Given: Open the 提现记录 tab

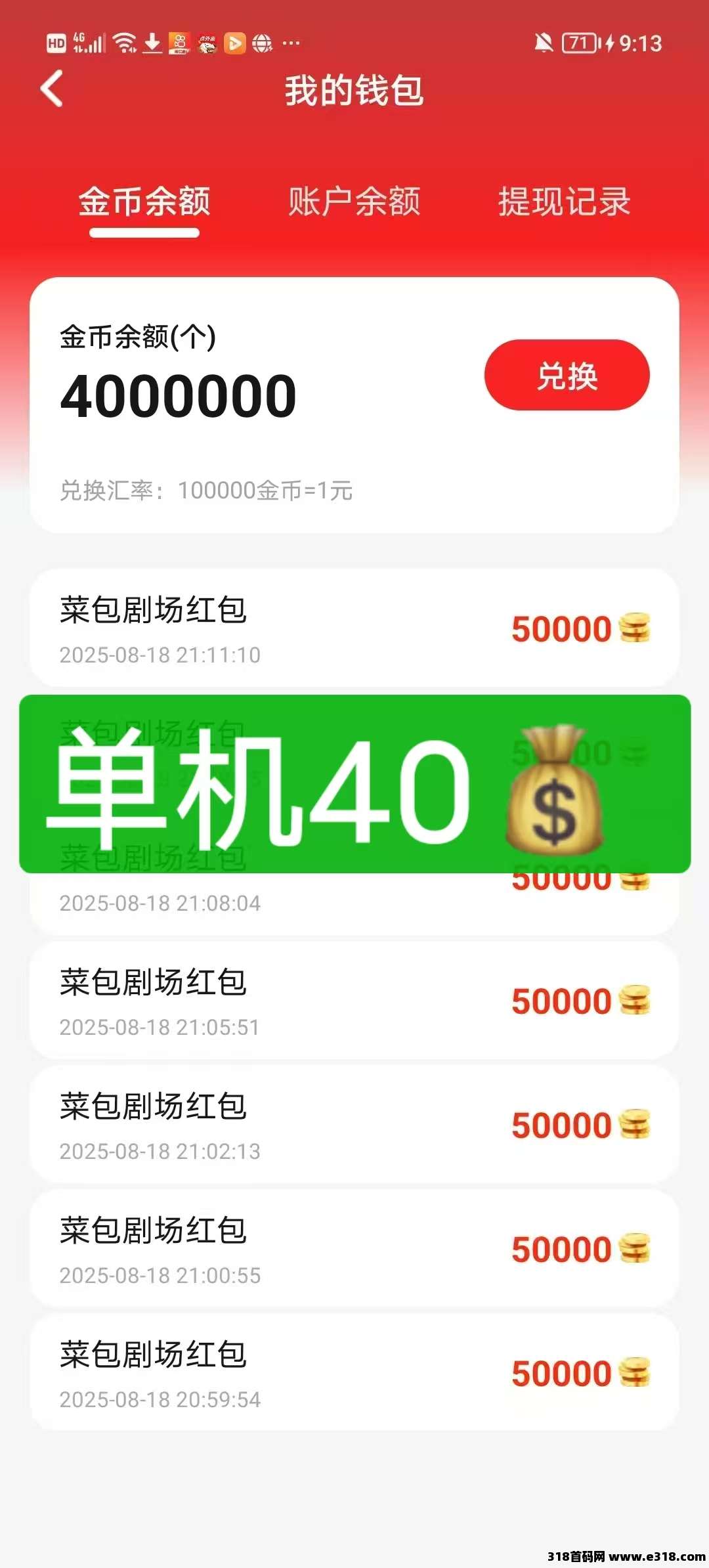Looking at the screenshot, I should pos(564,202).
